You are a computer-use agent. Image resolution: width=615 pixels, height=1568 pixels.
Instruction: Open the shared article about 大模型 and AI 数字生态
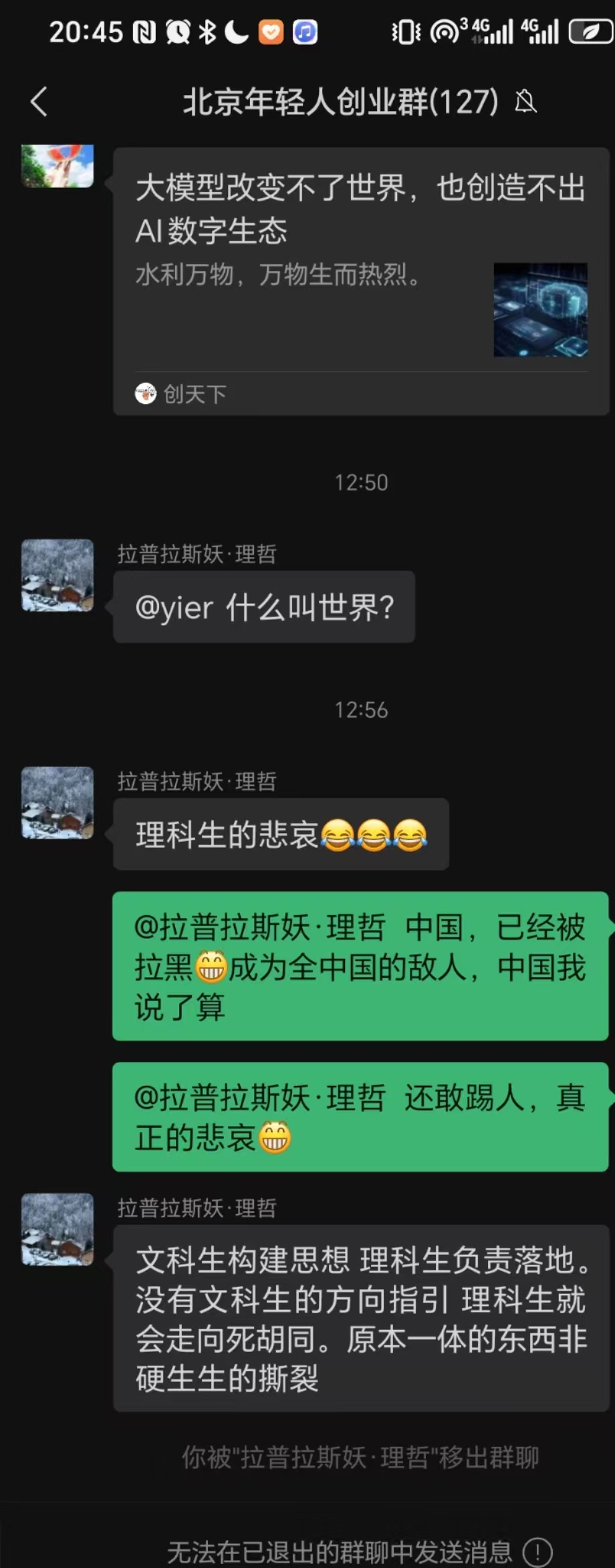tap(361, 281)
